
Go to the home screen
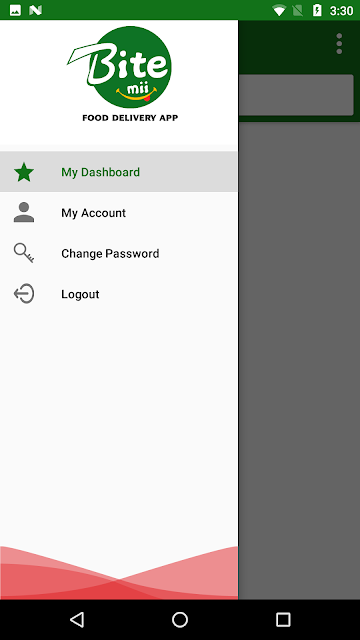[180, 620]
